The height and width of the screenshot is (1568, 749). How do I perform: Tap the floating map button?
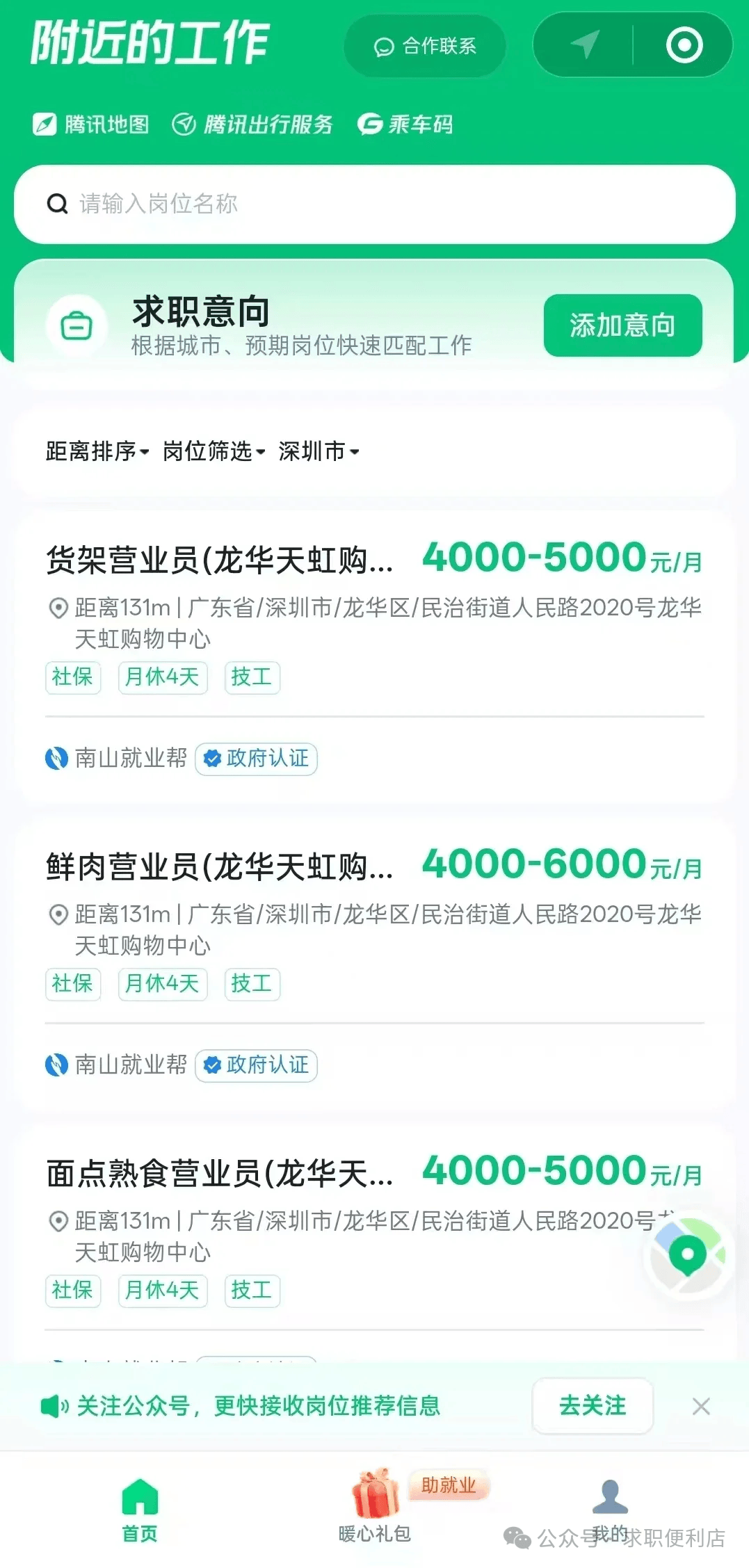point(688,1256)
